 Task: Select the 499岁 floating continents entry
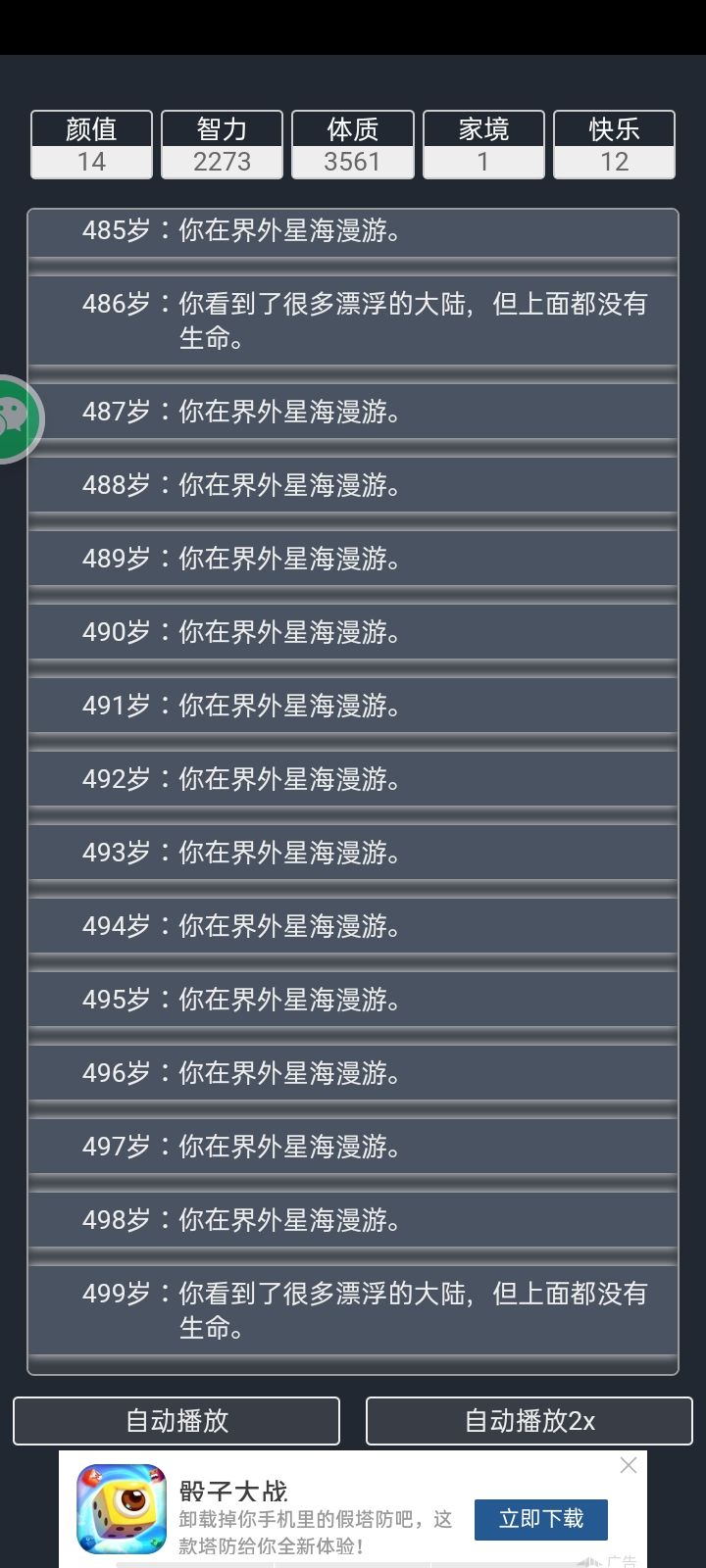[x=353, y=1311]
